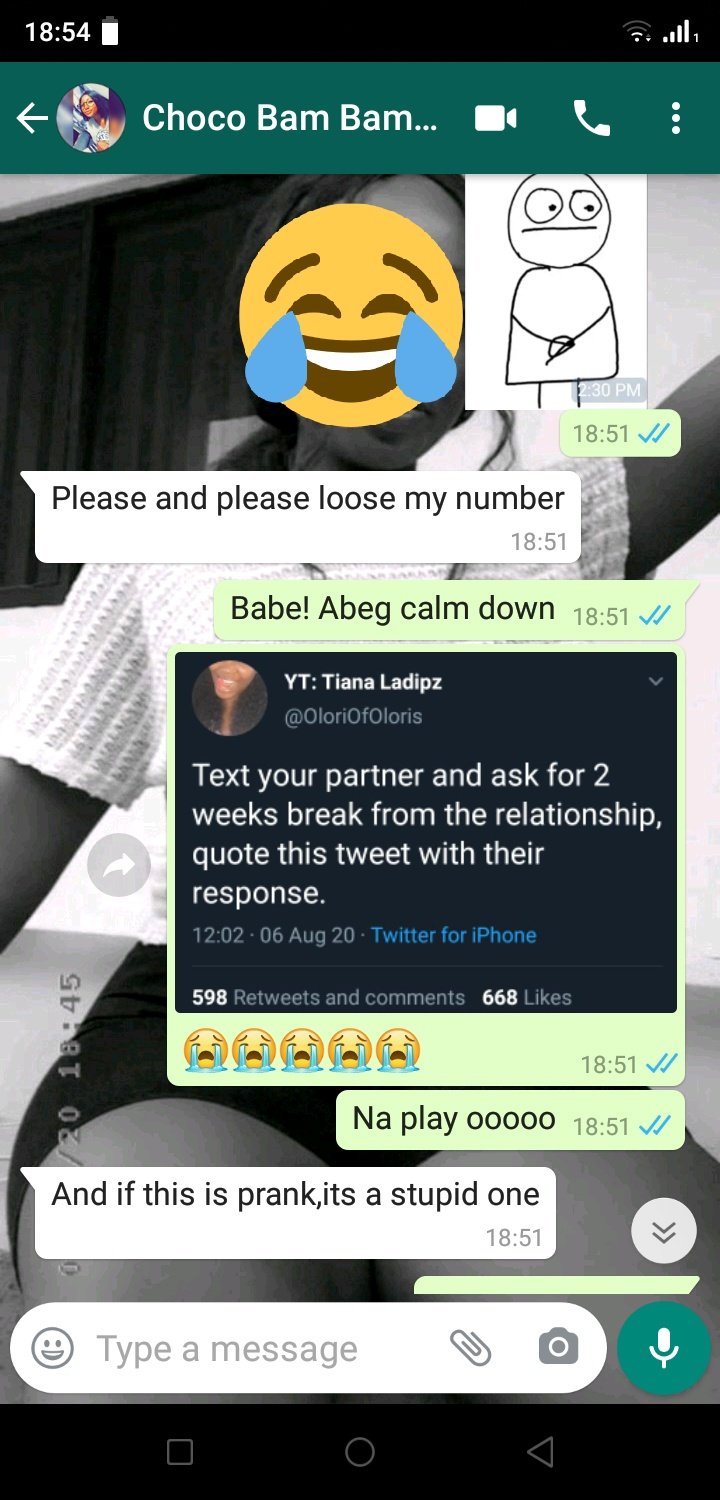Tap the voice message microphone
The height and width of the screenshot is (1500, 720).
click(x=664, y=1348)
